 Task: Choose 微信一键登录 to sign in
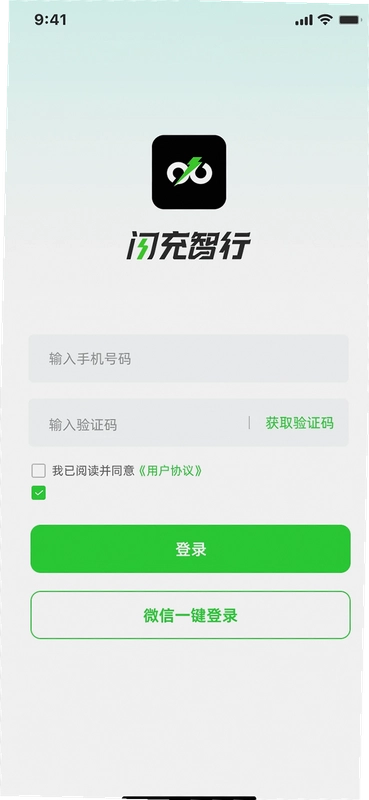190,615
